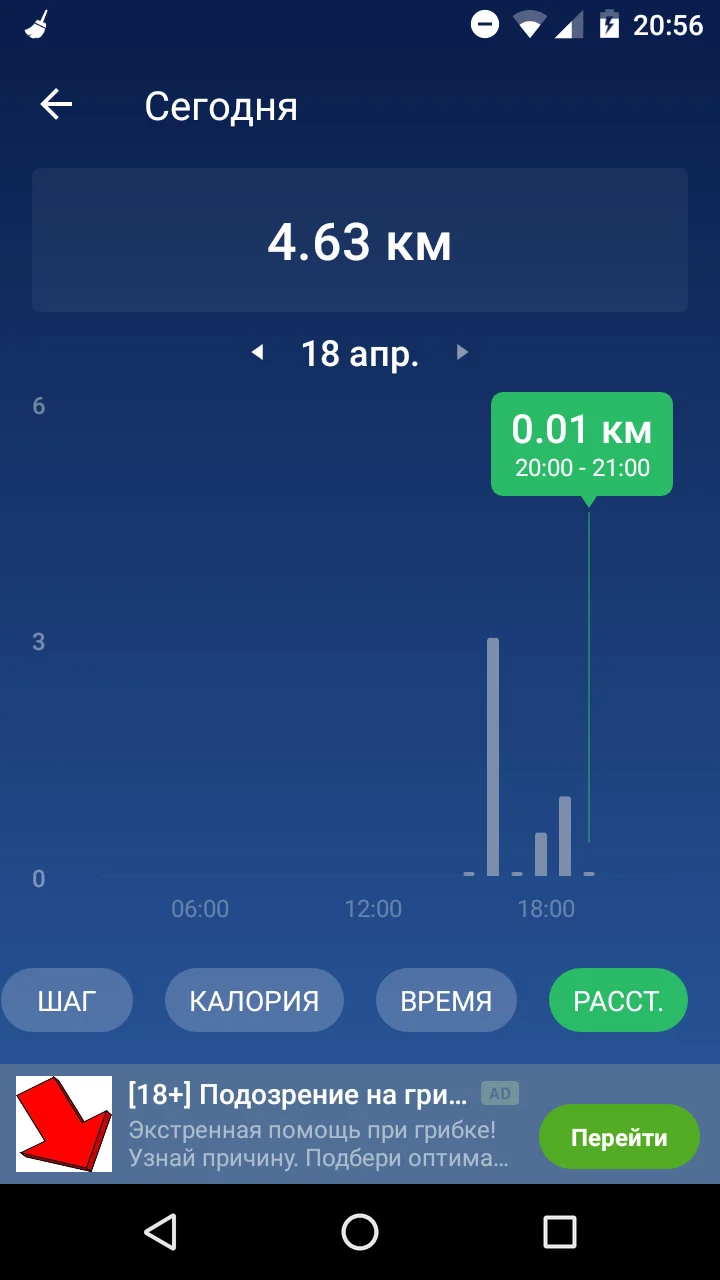Tap the Перейти button in the ad

pyautogui.click(x=619, y=1137)
